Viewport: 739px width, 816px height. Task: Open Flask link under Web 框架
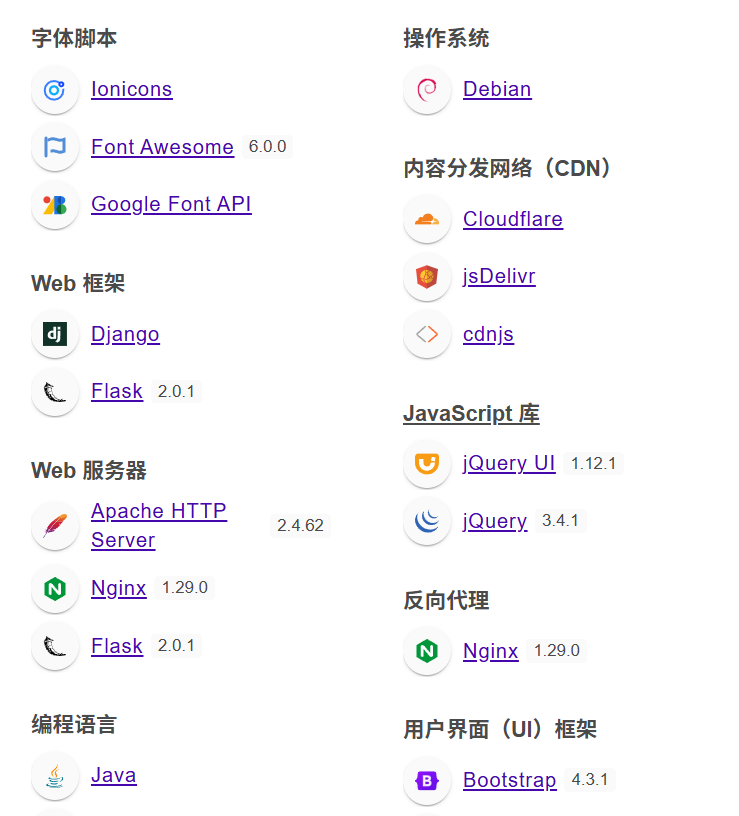point(117,391)
